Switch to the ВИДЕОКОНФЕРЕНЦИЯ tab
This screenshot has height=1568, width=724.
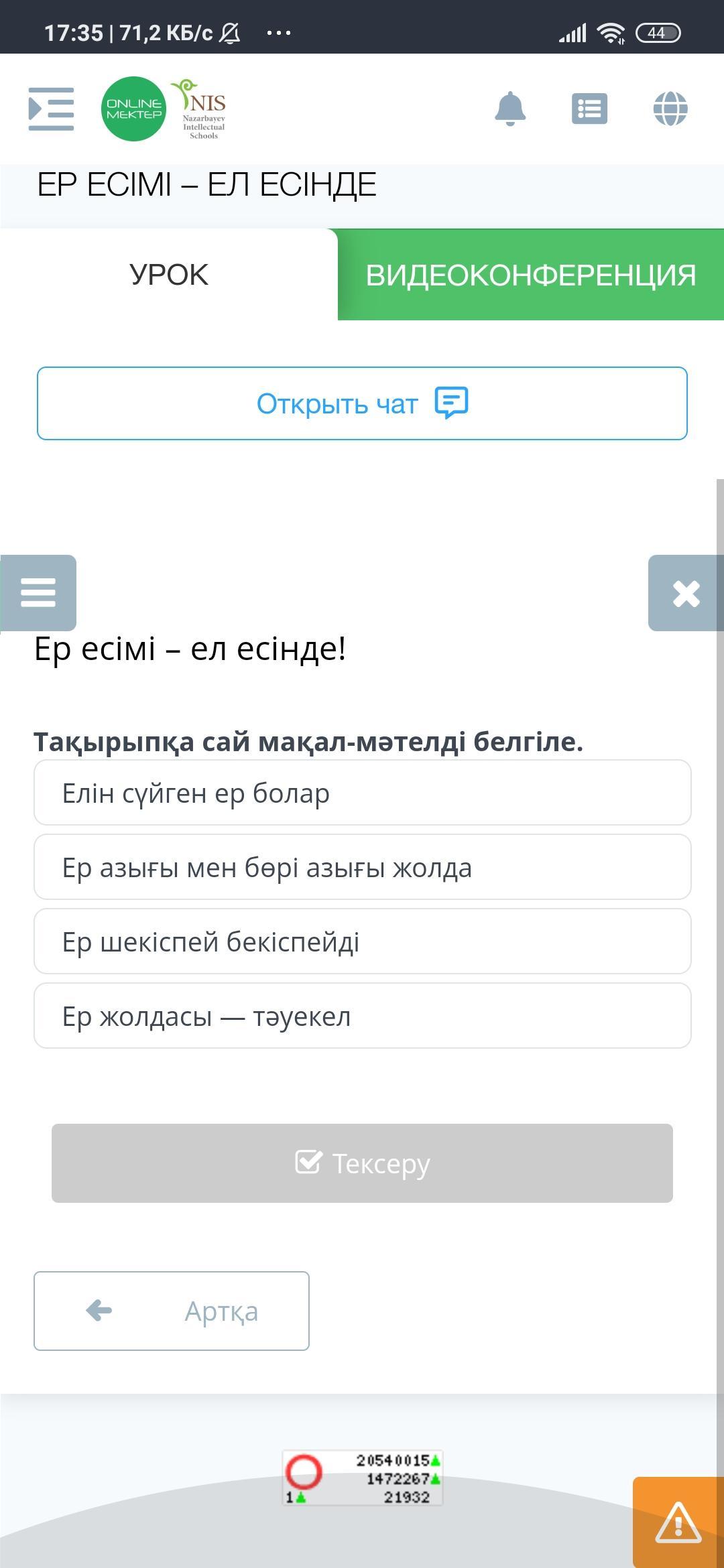[531, 275]
